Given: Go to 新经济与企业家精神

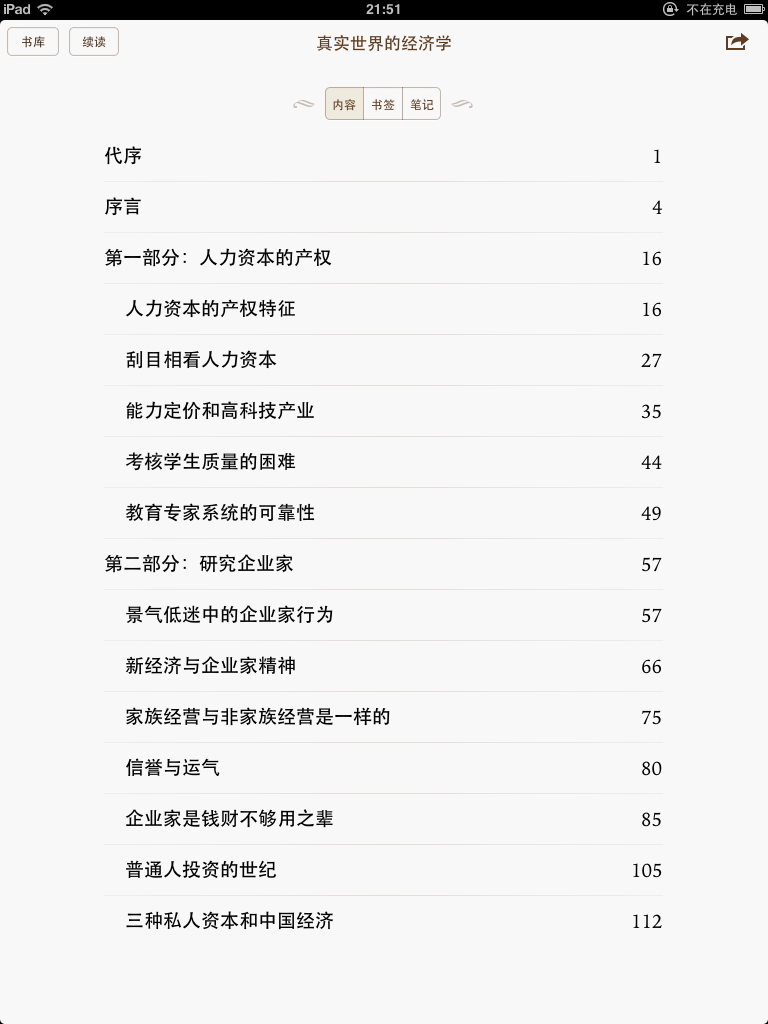Looking at the screenshot, I should pos(210,666).
